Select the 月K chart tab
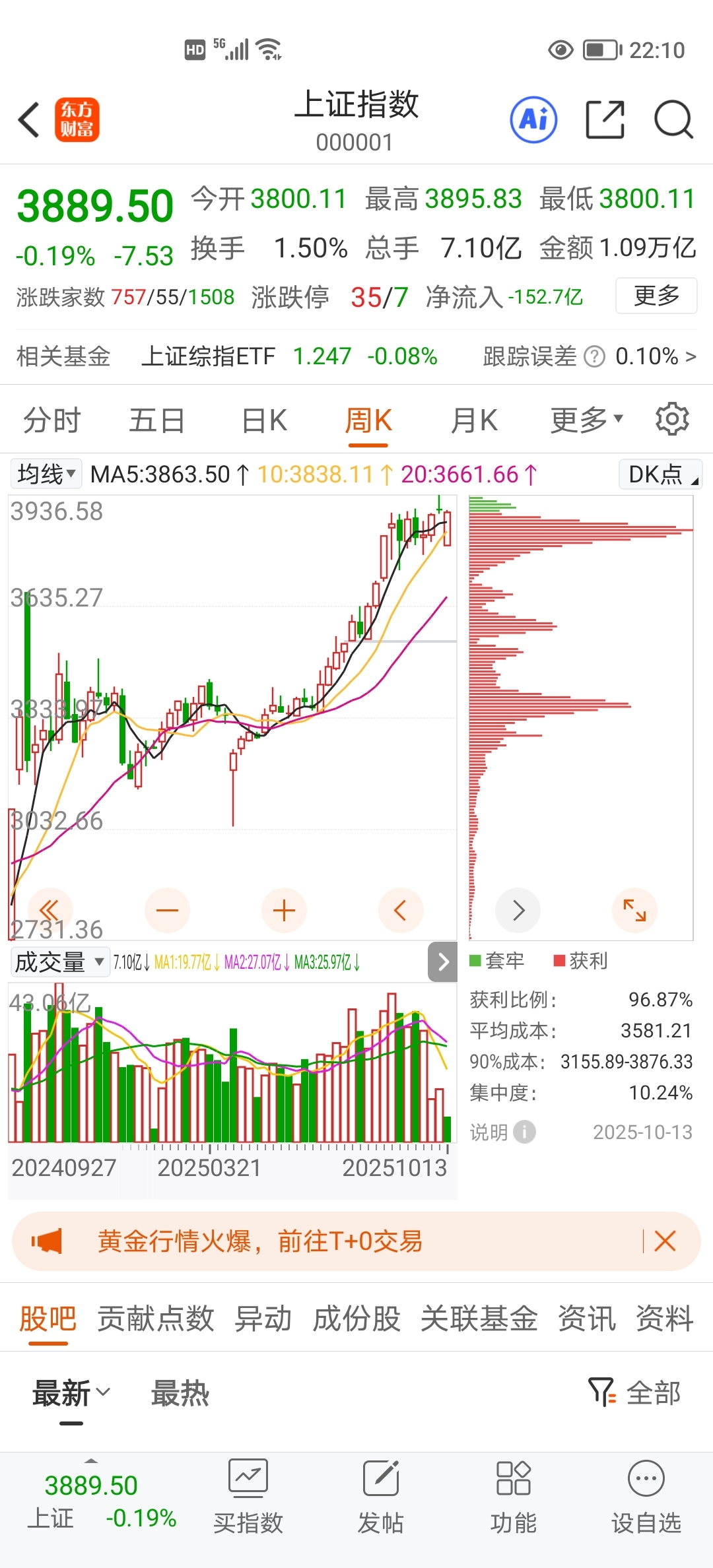The width and height of the screenshot is (713, 1568). click(474, 420)
